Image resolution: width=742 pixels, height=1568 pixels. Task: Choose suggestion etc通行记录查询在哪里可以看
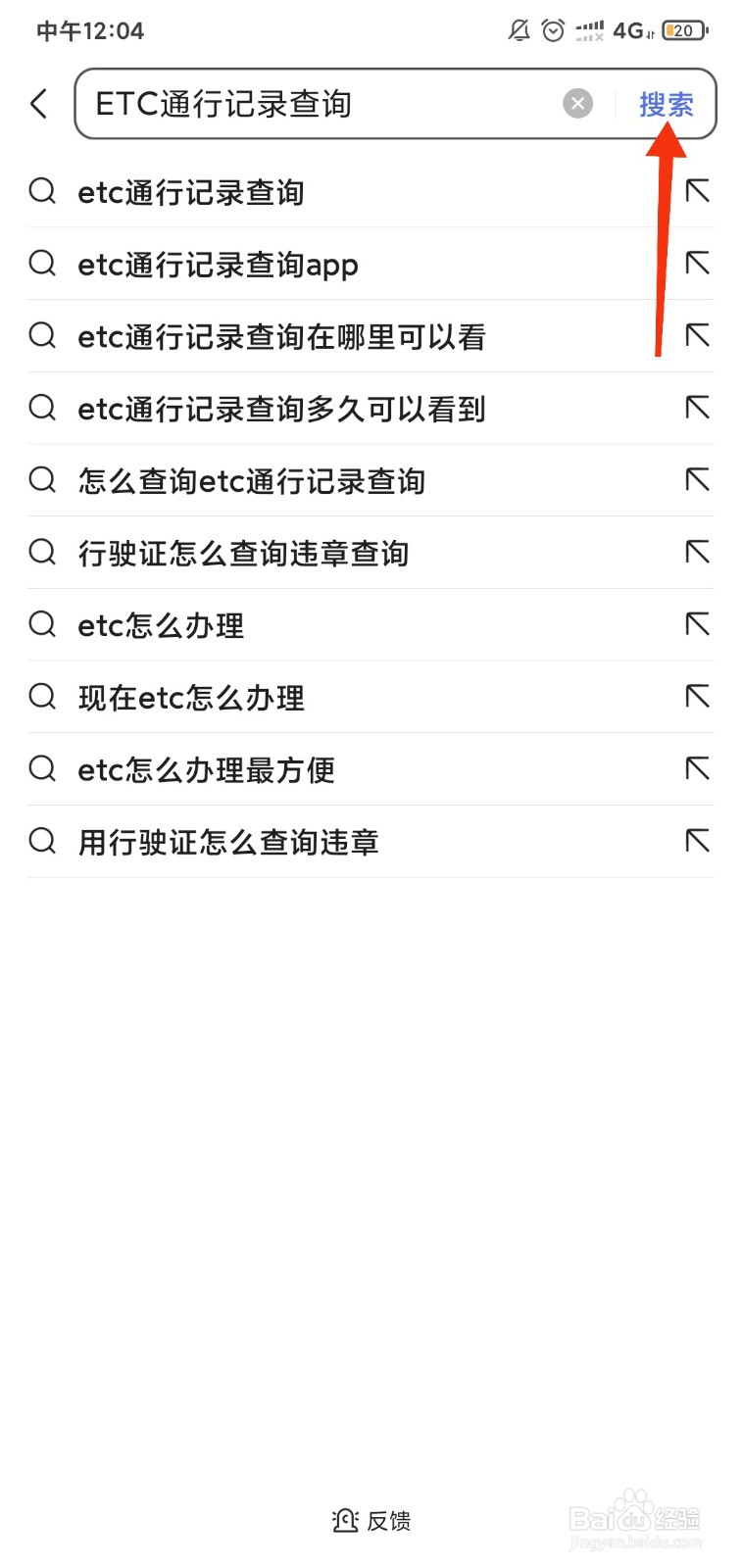[281, 337]
